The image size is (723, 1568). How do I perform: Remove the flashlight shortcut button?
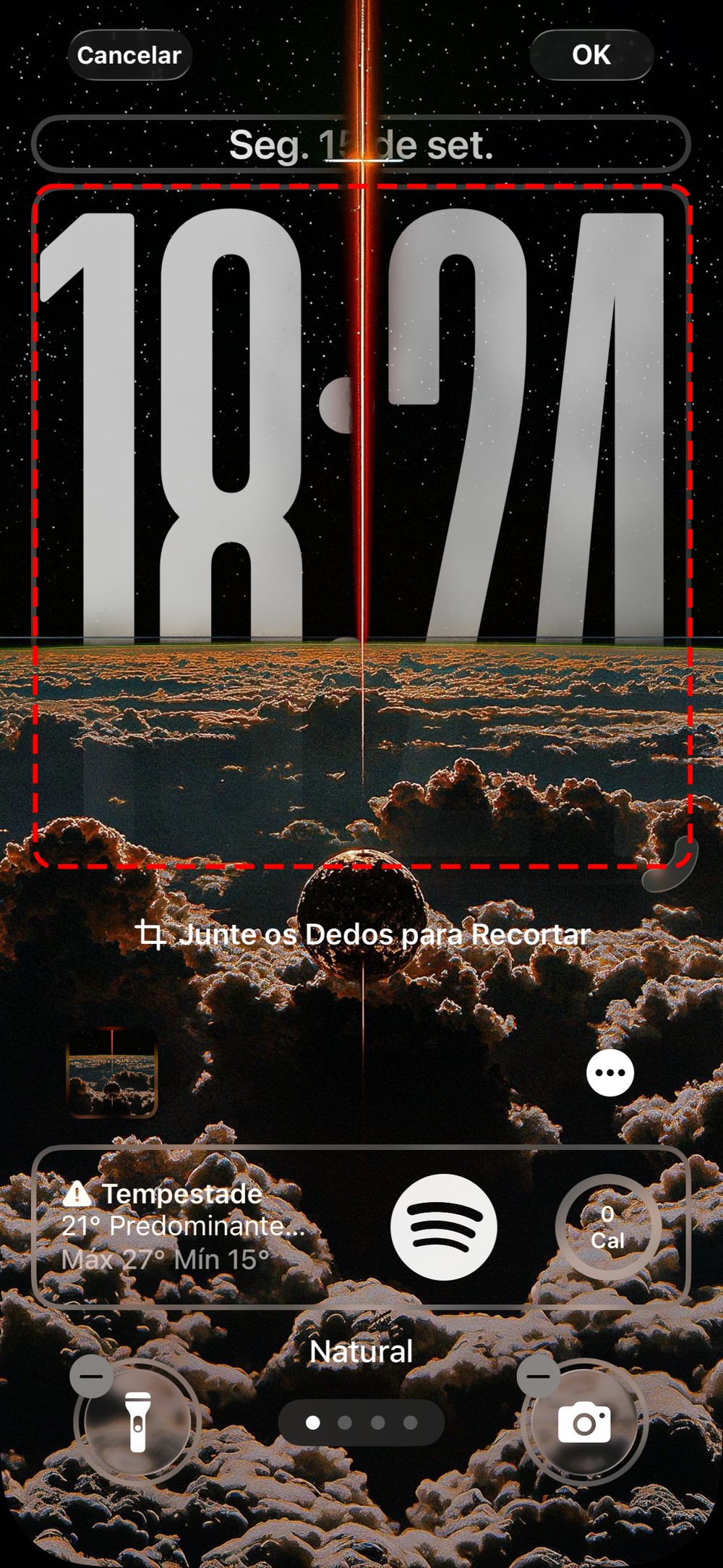(92, 1376)
